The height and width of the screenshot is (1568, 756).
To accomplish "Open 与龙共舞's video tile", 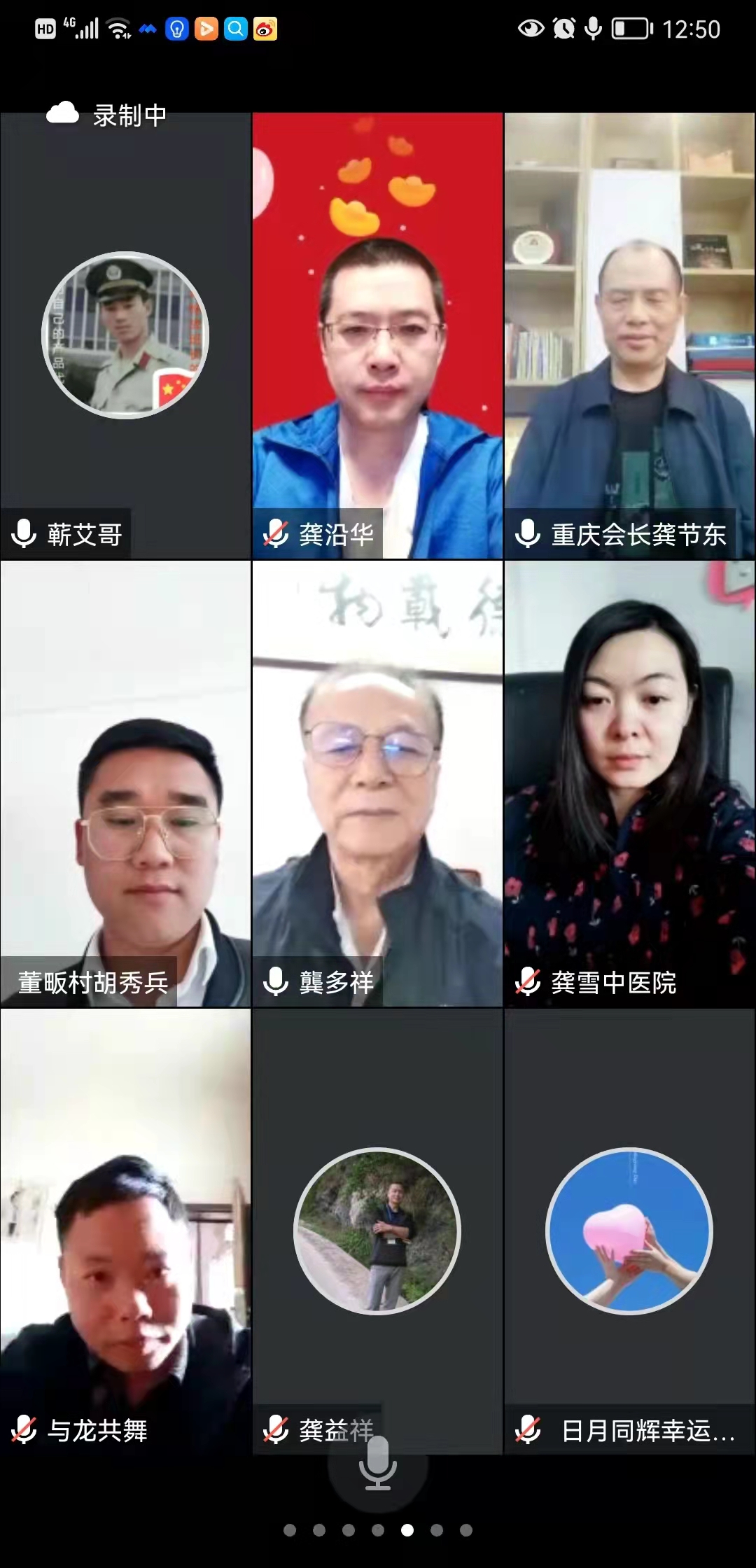I will 125,1232.
